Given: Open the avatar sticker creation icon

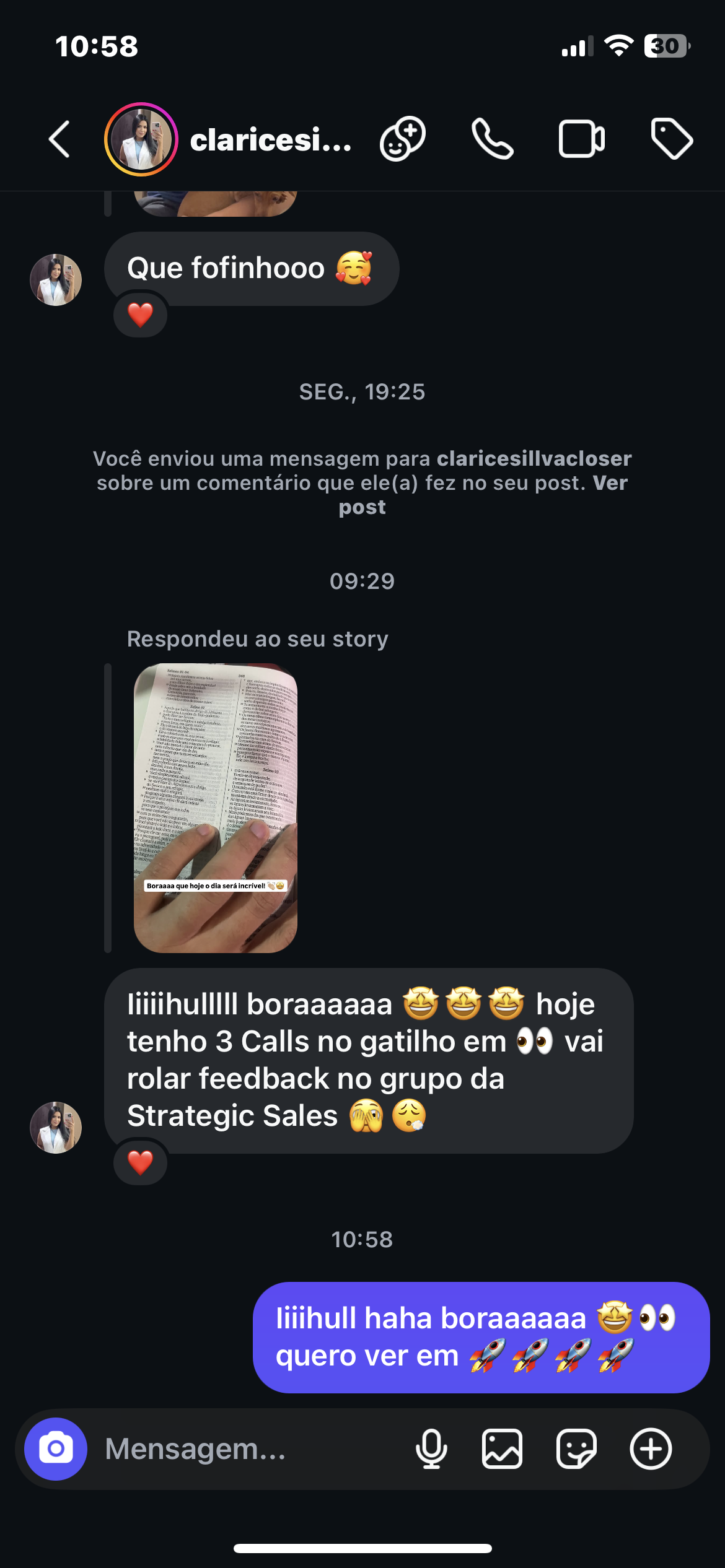Looking at the screenshot, I should 403,139.
